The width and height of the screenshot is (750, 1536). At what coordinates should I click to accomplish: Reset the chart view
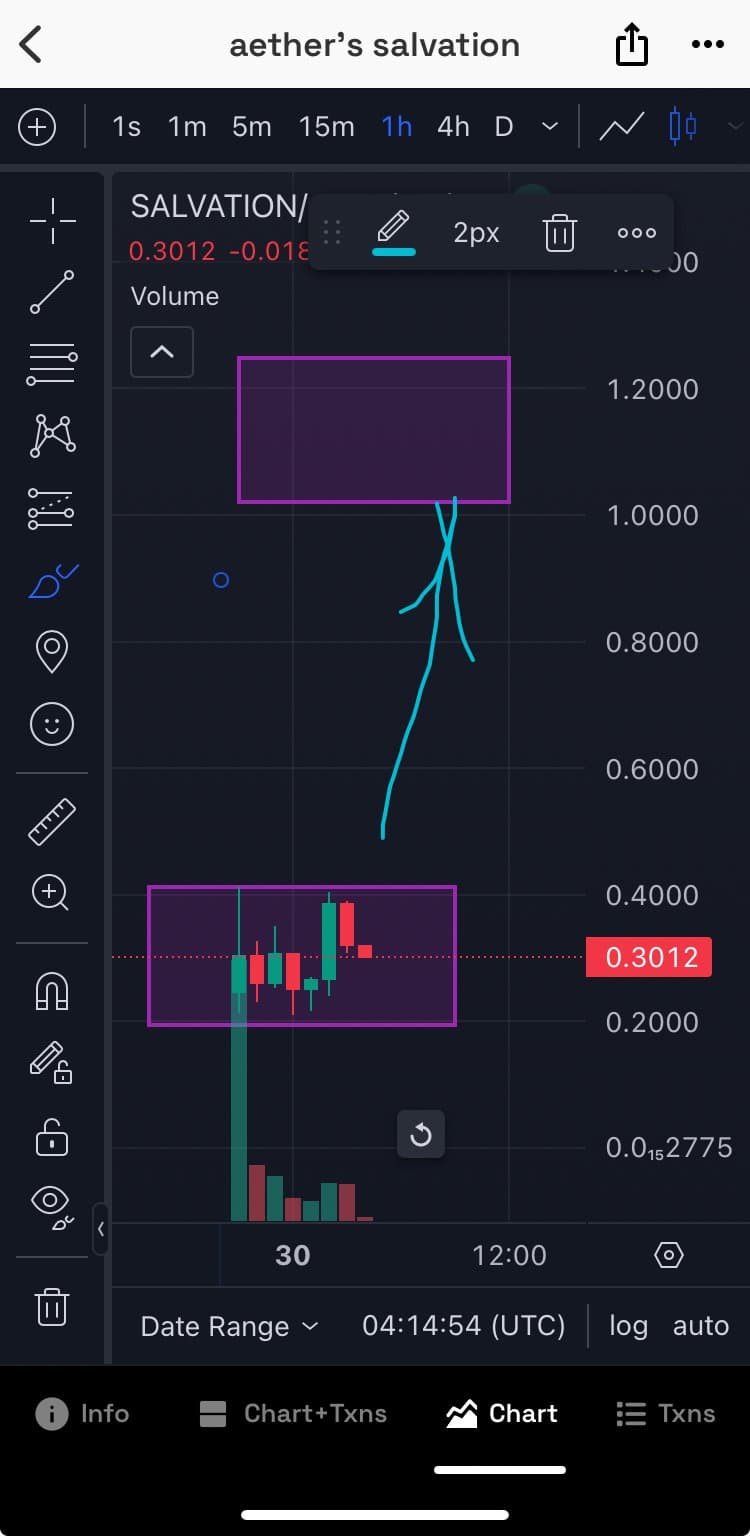[x=421, y=1134]
